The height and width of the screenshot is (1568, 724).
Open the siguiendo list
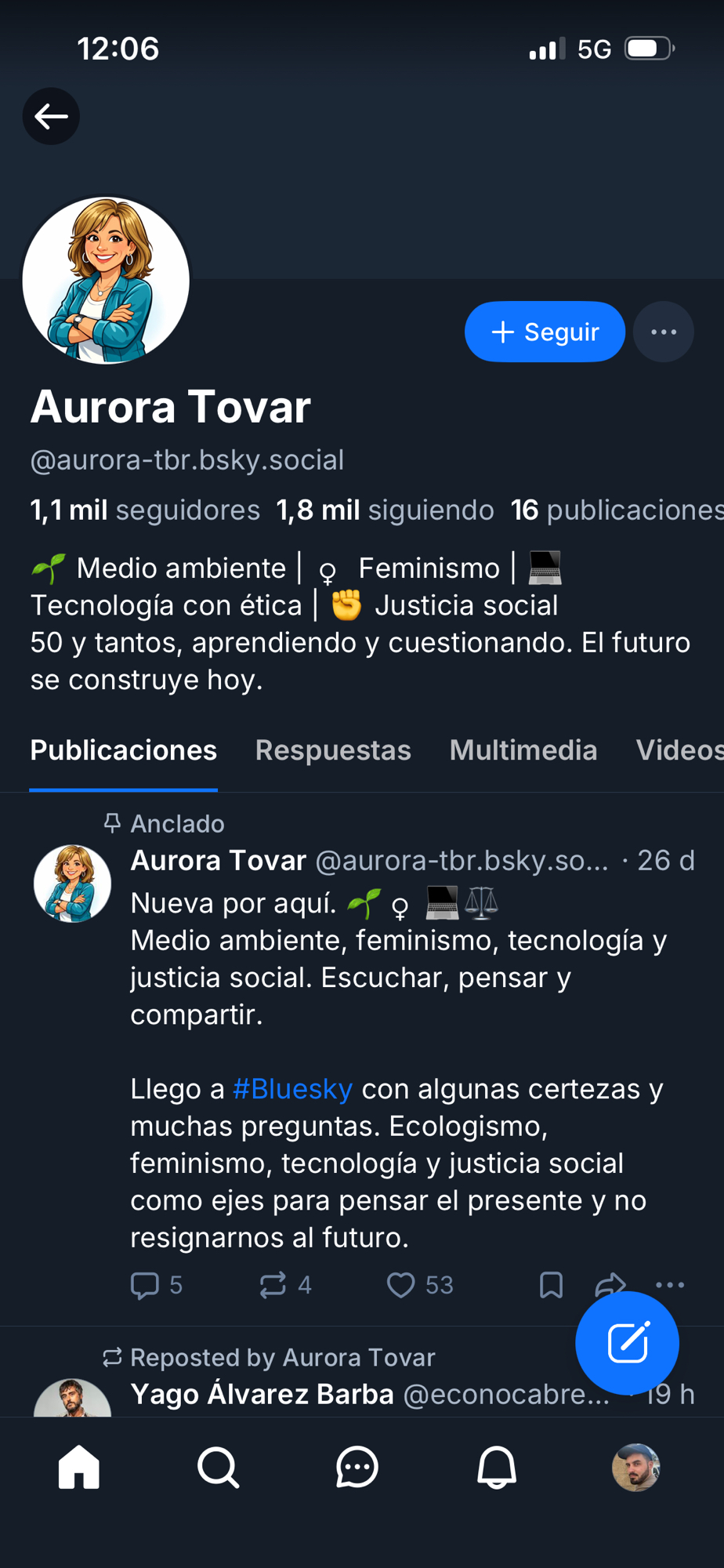385,510
